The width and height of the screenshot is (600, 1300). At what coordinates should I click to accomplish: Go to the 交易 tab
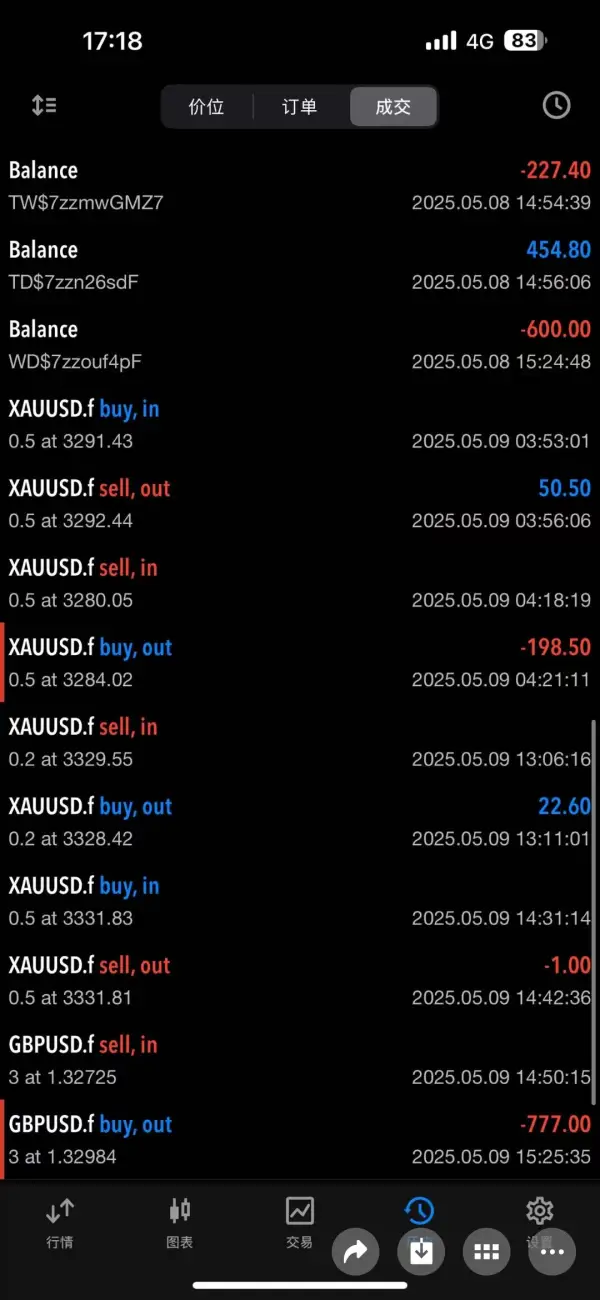[300, 1223]
